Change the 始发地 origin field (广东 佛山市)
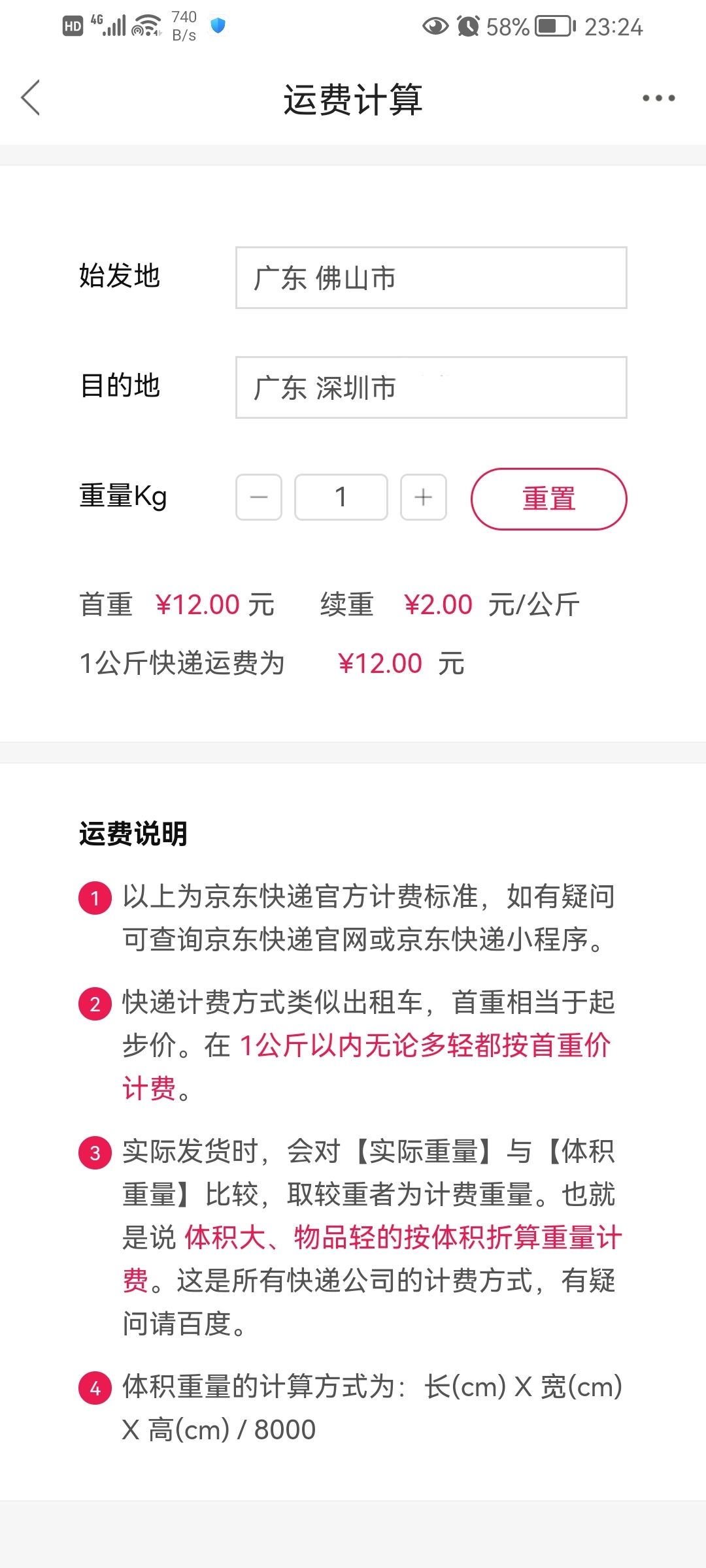 point(431,278)
